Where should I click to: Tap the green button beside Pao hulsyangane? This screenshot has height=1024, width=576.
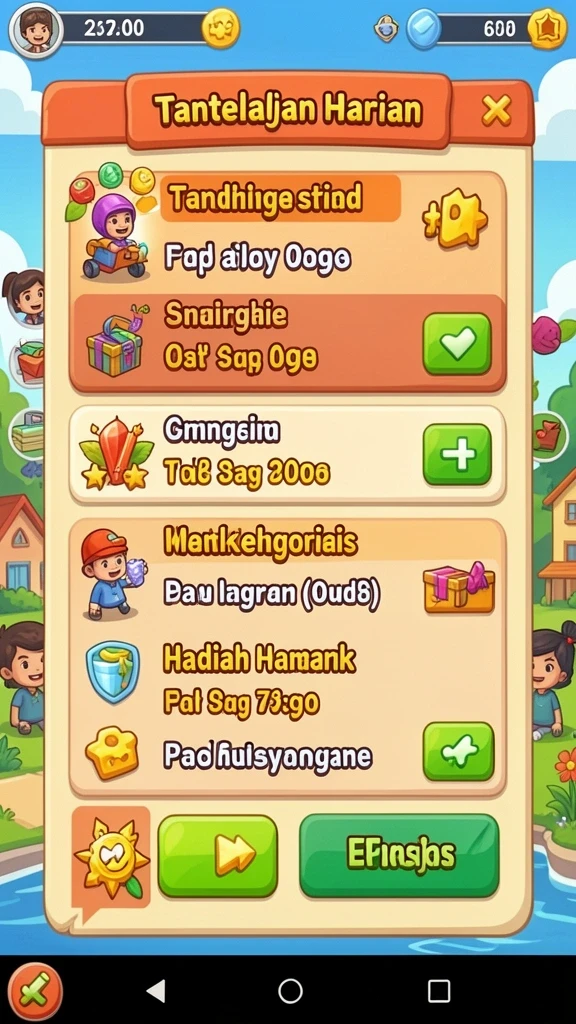pyautogui.click(x=458, y=752)
